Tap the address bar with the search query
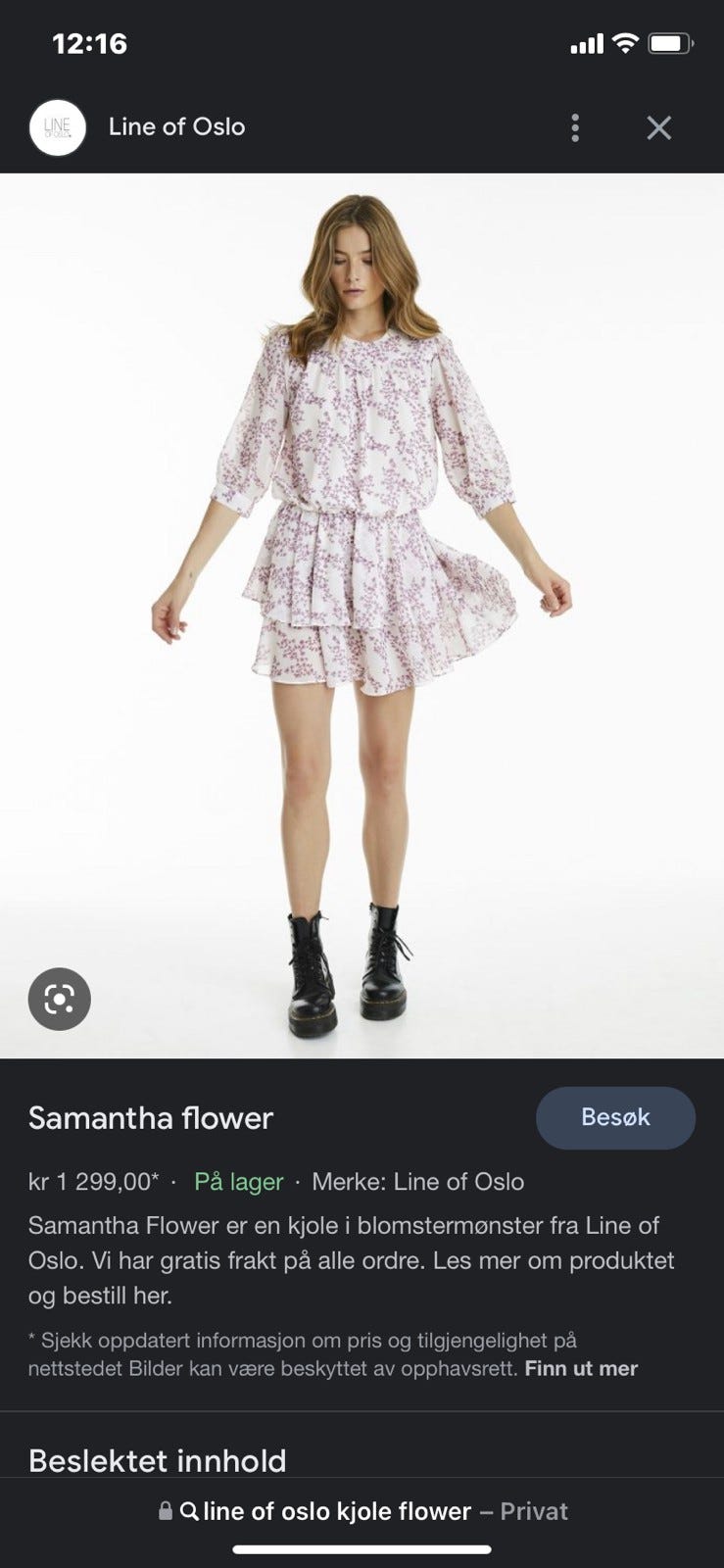The height and width of the screenshot is (1568, 724). coord(362,1511)
